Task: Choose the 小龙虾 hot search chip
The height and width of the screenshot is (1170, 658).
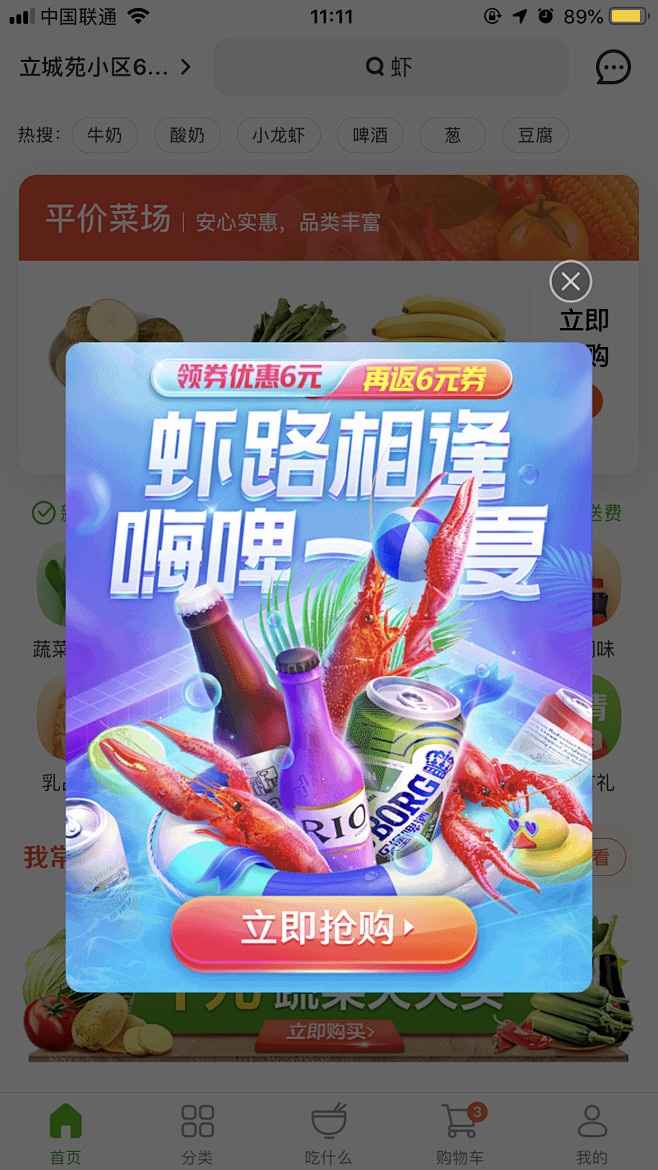Action: [278, 135]
